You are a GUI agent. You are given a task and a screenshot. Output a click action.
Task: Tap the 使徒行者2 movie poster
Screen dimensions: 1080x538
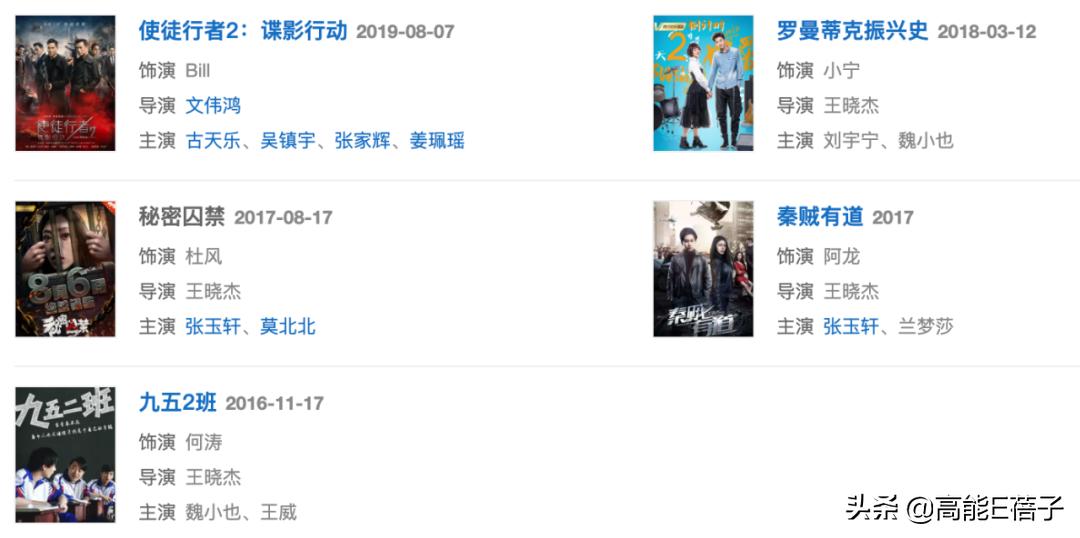pos(65,83)
